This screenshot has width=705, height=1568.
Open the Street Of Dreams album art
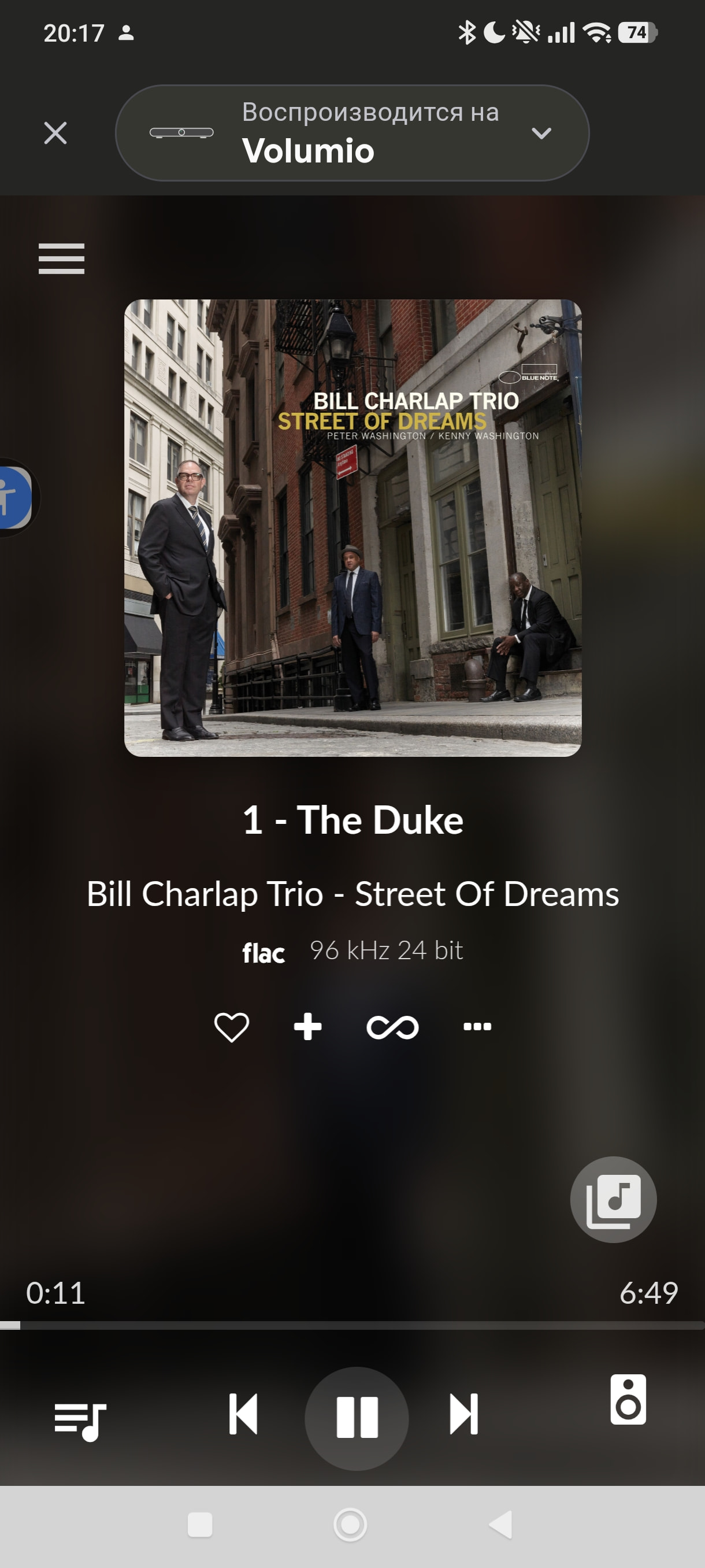click(x=353, y=528)
